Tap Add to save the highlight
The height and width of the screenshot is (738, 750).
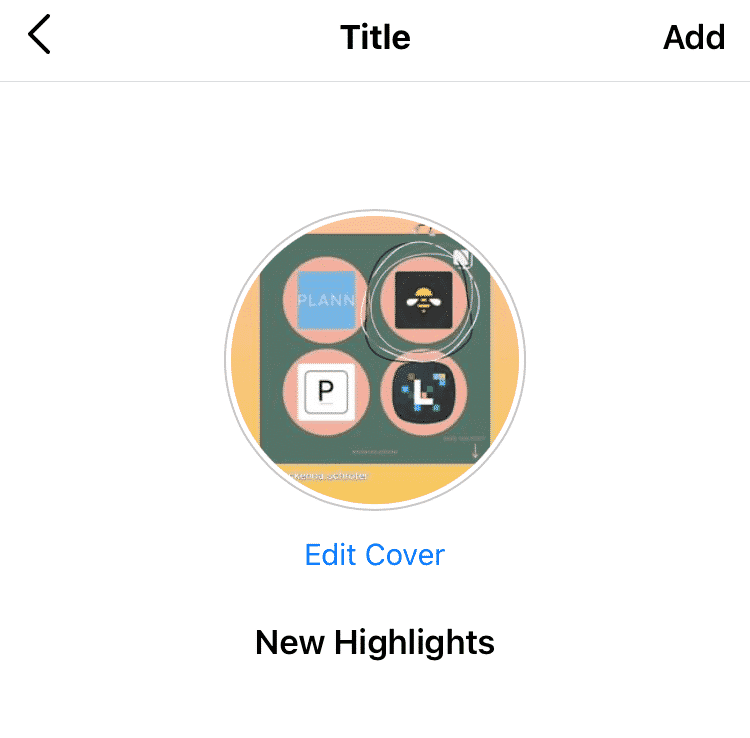click(693, 37)
